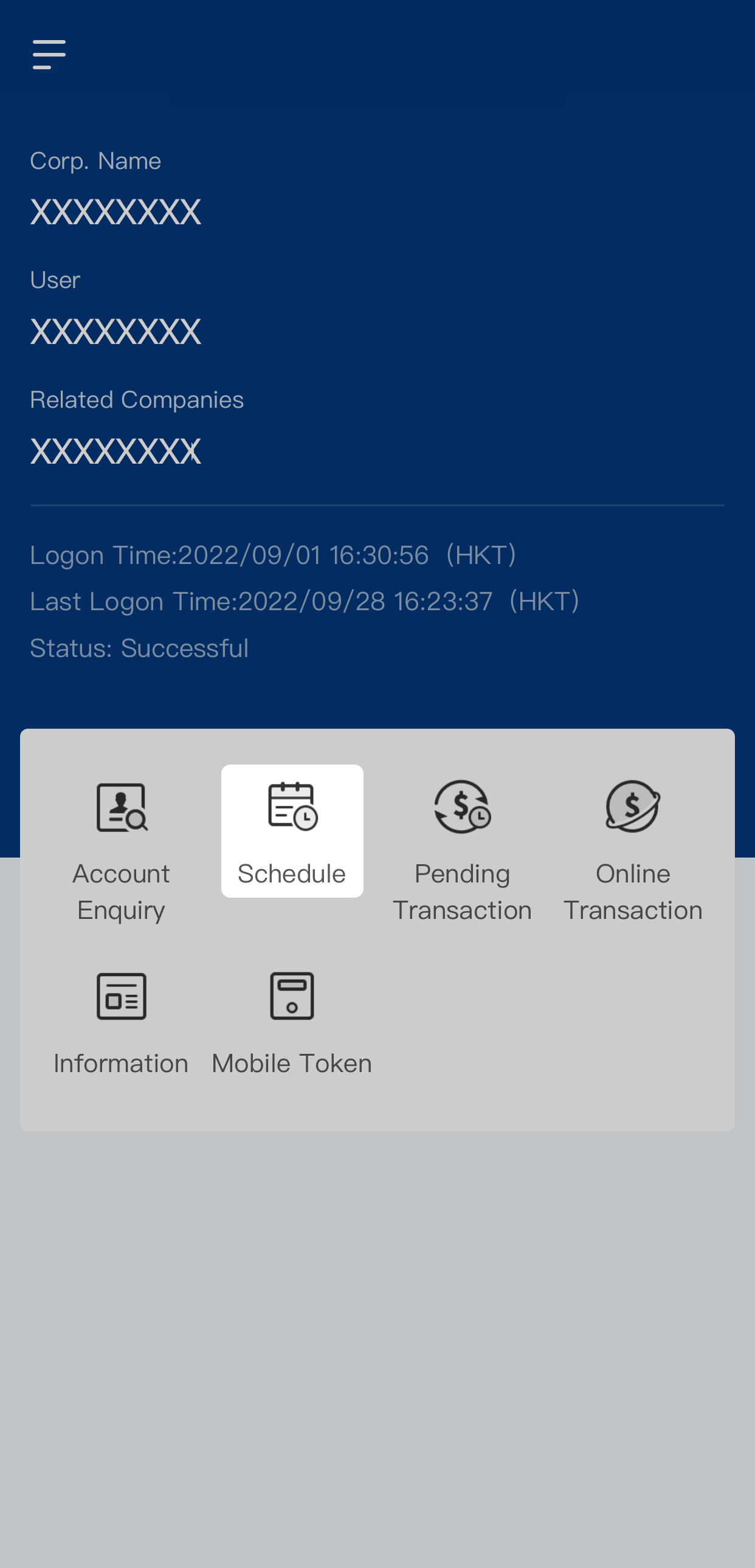Select the Schedule option
This screenshot has height=1568, width=755.
click(x=292, y=831)
